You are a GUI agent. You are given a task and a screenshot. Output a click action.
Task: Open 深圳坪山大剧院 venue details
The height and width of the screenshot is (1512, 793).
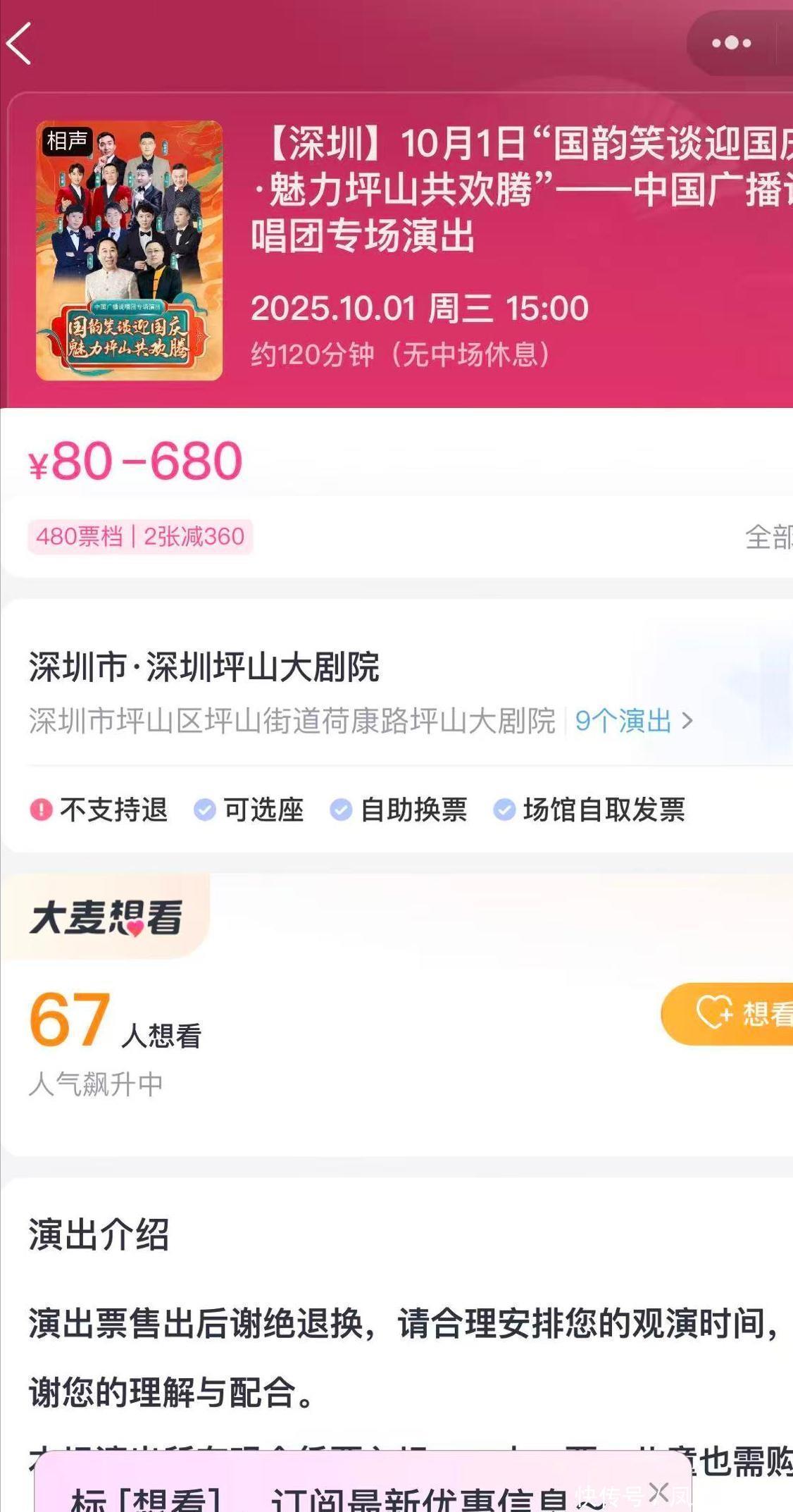tap(204, 667)
